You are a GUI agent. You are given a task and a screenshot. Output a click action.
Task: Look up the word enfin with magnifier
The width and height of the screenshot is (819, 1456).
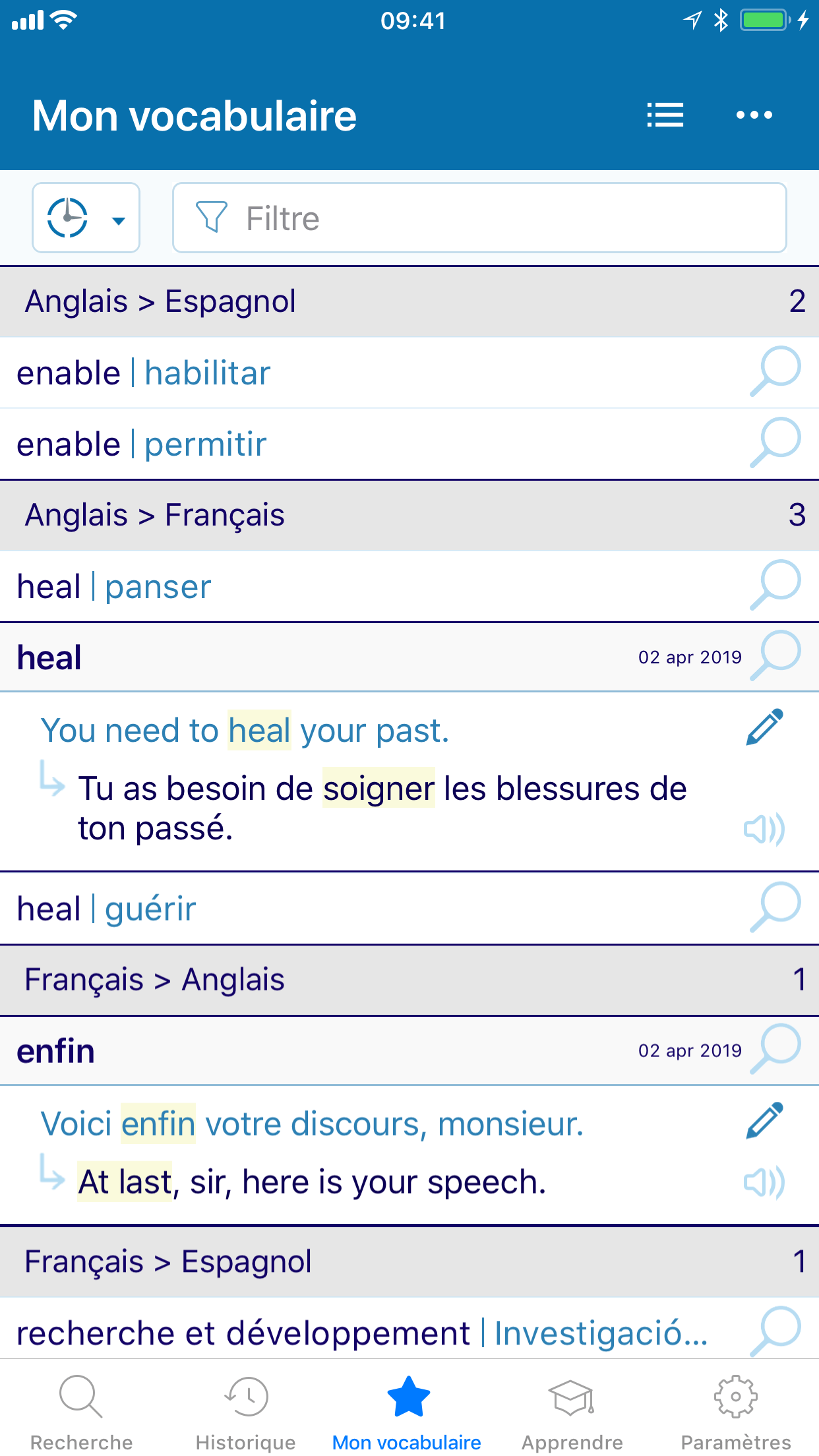point(775,1050)
